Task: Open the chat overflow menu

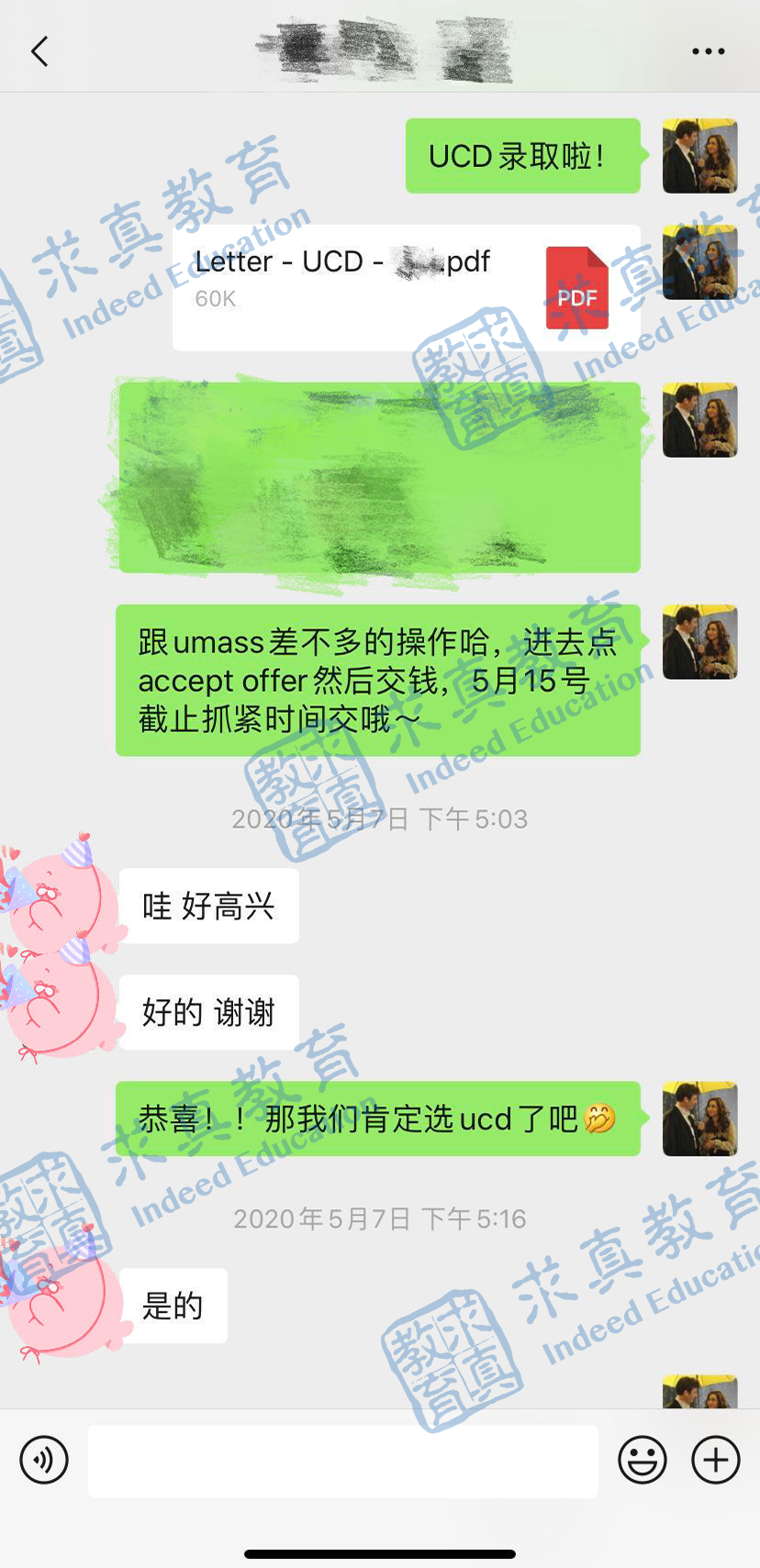Action: coord(709,51)
